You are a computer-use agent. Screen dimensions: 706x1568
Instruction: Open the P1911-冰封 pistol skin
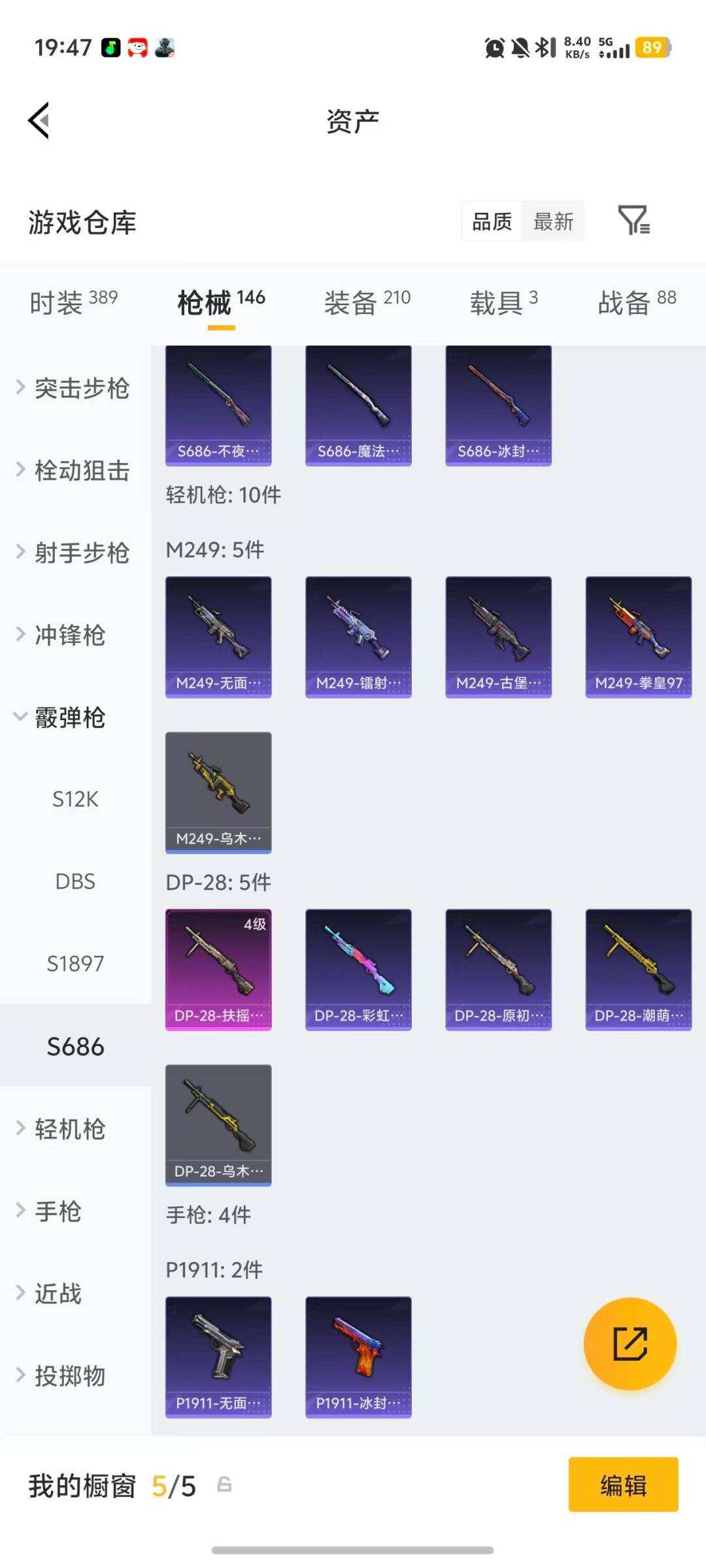click(x=358, y=1358)
